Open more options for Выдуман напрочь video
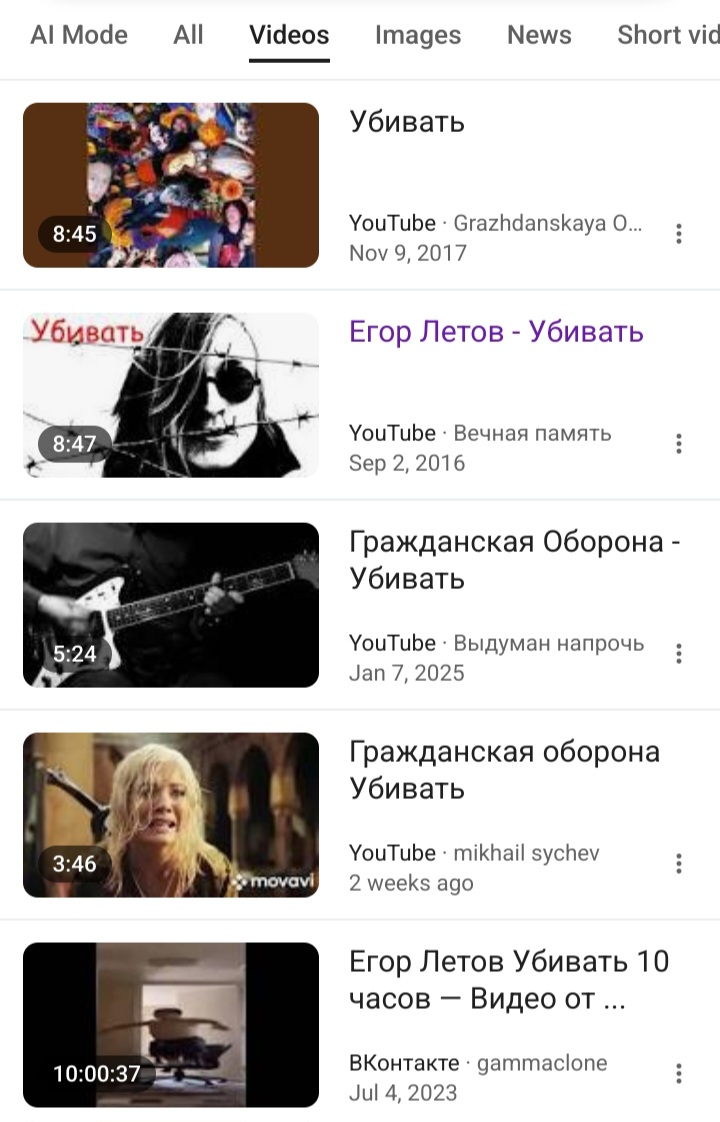Image resolution: width=720 pixels, height=1122 pixels. pos(679,654)
